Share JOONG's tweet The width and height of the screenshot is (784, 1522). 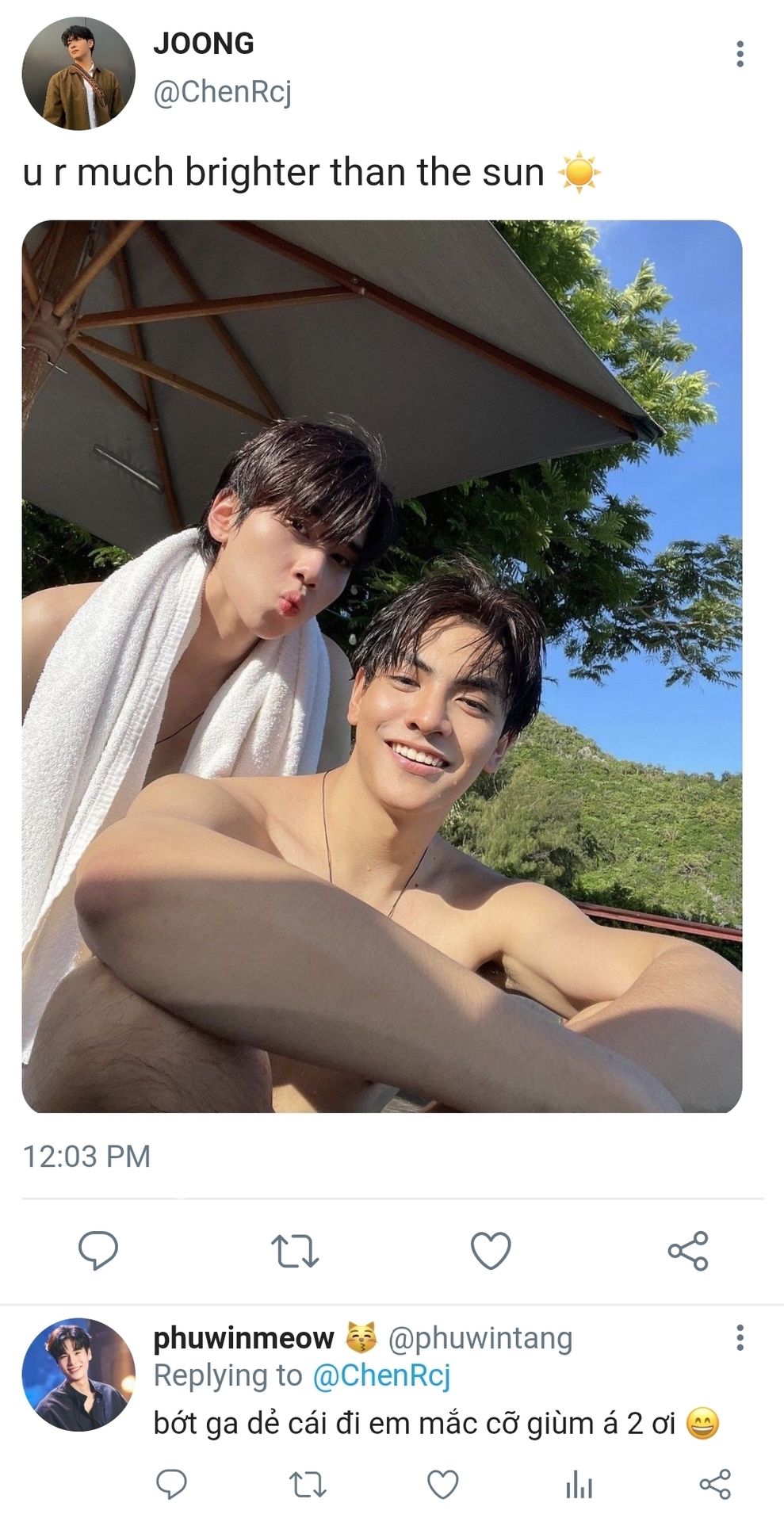tap(687, 1251)
